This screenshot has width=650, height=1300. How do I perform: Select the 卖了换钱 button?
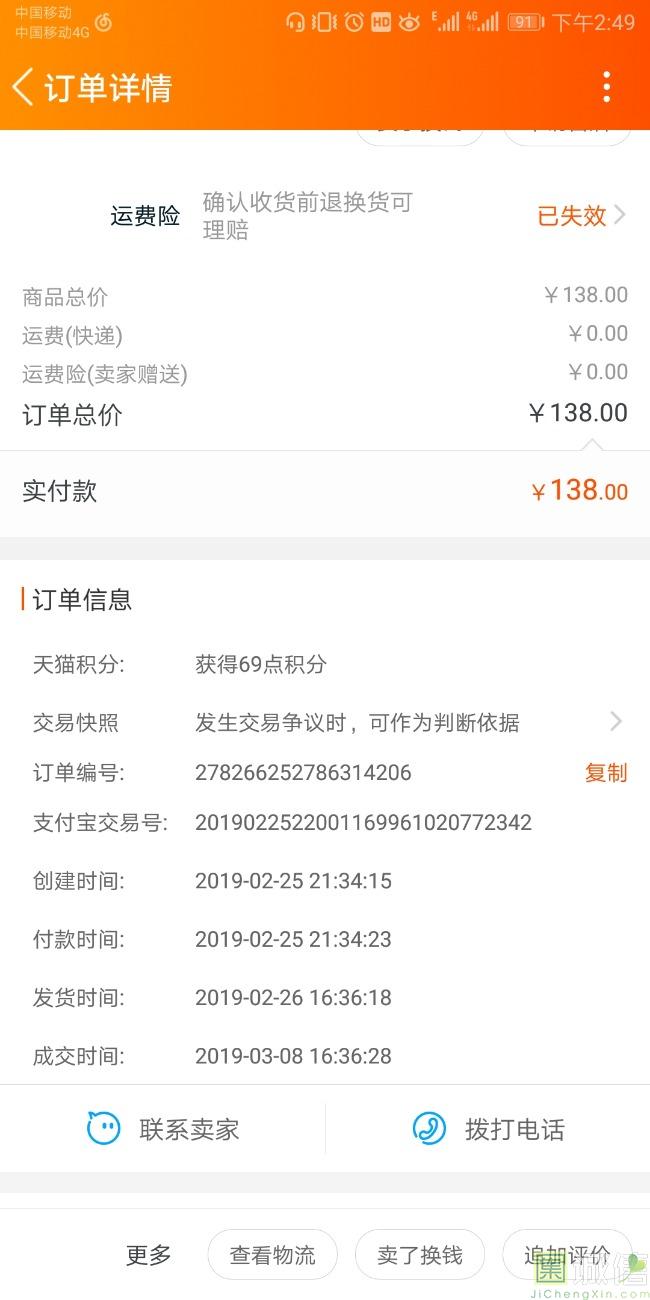point(420,1255)
